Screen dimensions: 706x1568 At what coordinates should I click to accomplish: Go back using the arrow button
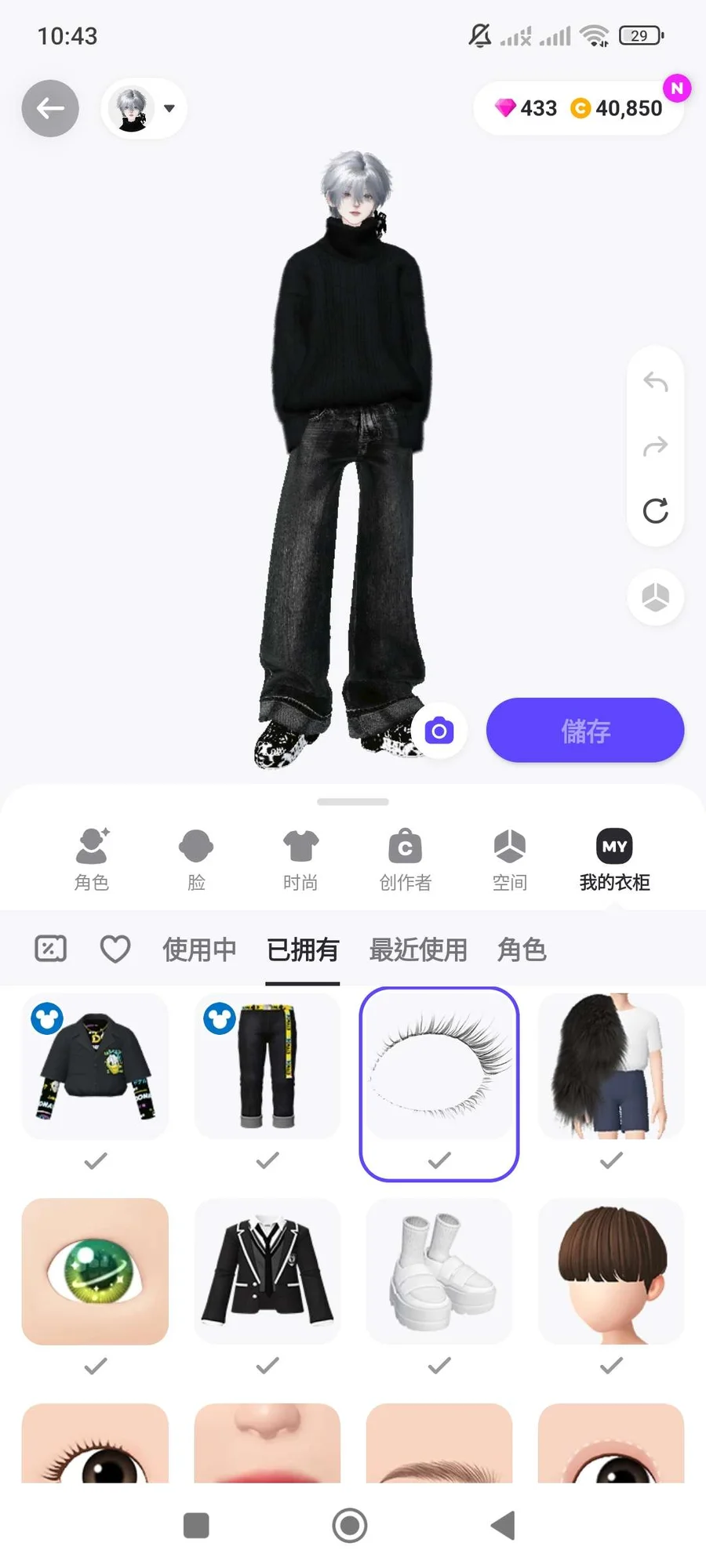click(x=50, y=108)
